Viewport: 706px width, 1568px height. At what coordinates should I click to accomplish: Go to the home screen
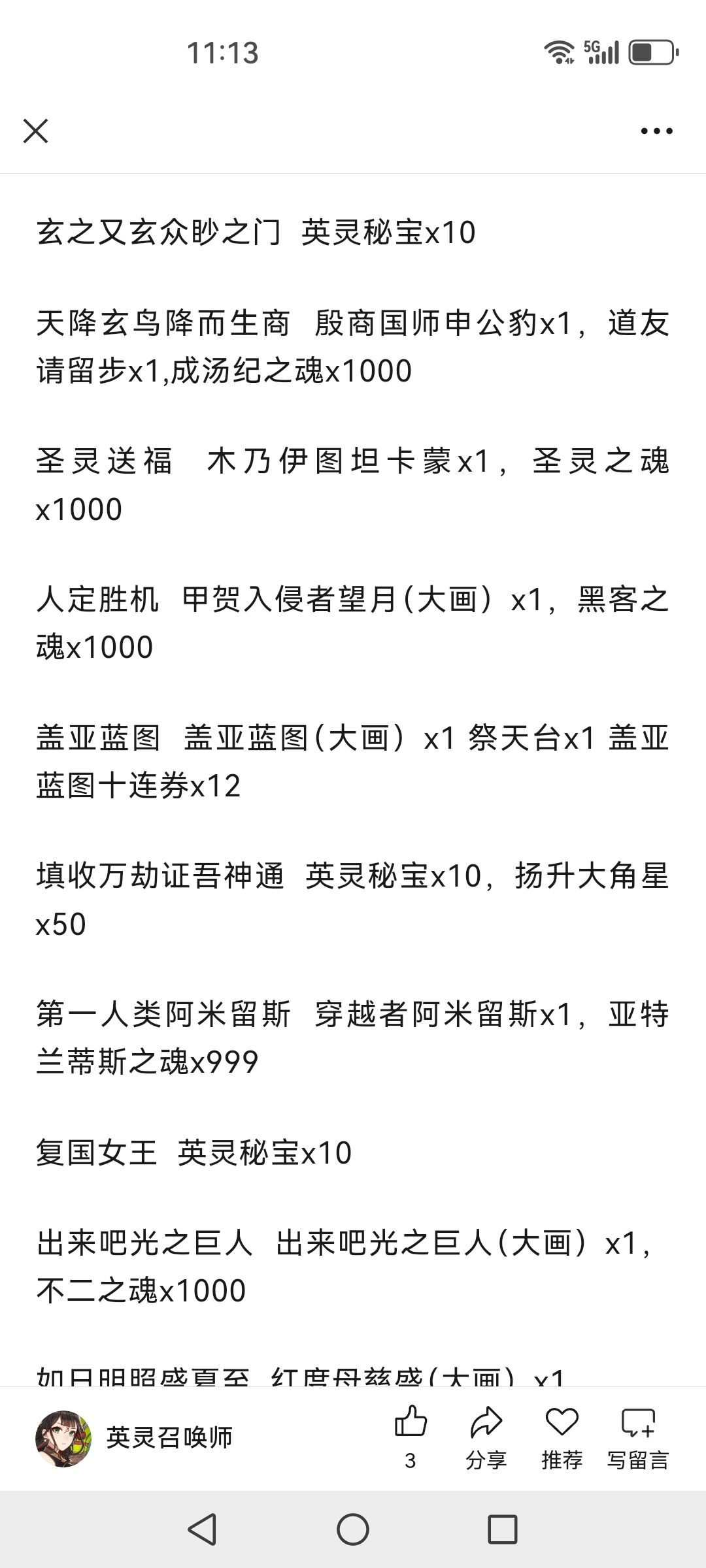353,1529
